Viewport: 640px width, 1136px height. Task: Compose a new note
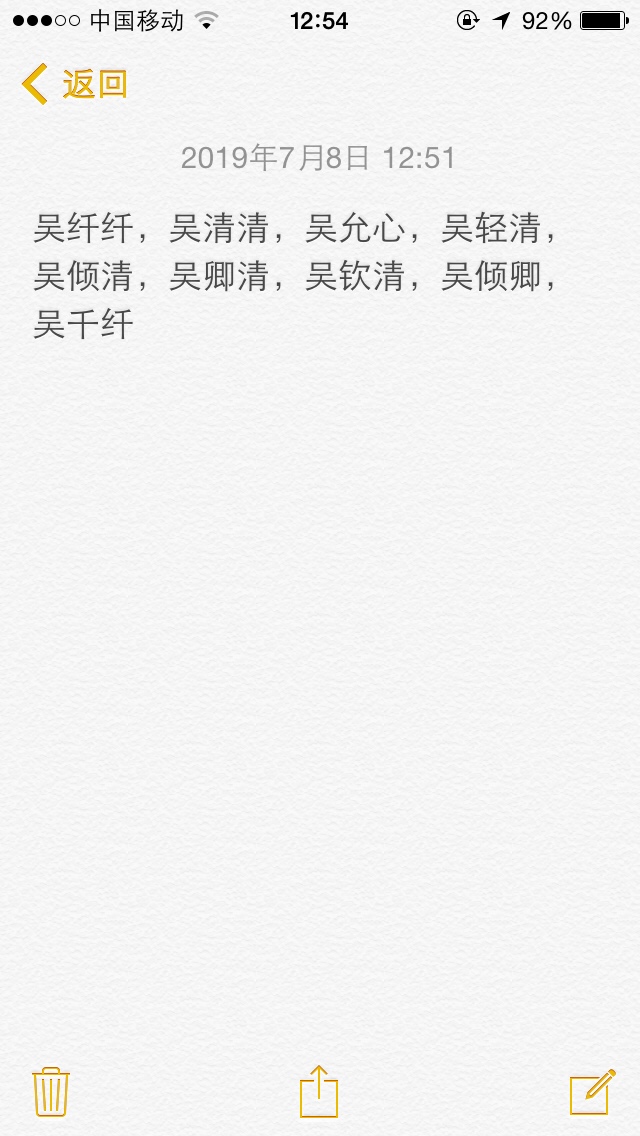[591, 1091]
